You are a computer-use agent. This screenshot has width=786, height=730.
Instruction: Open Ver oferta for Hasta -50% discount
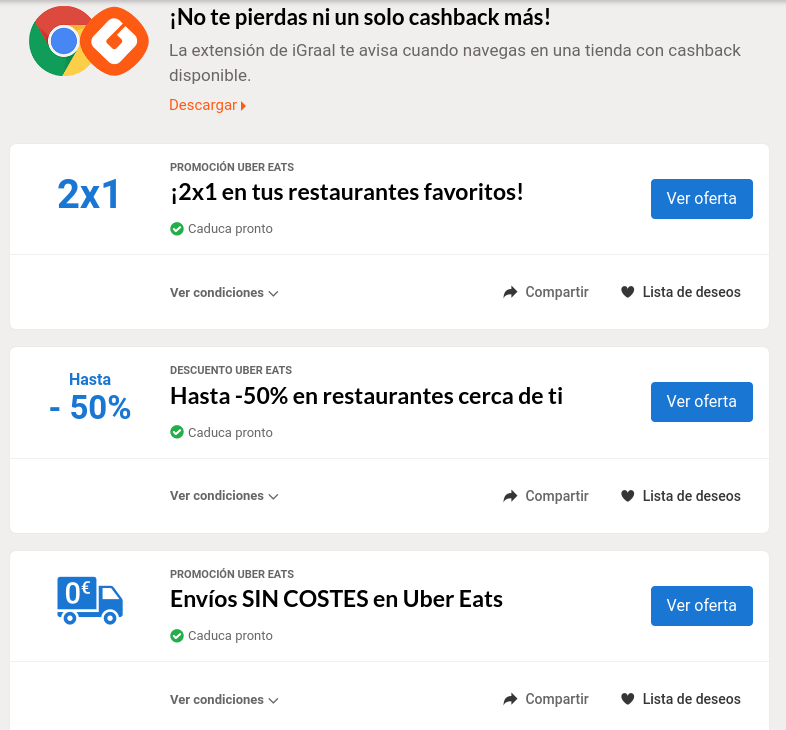(701, 401)
